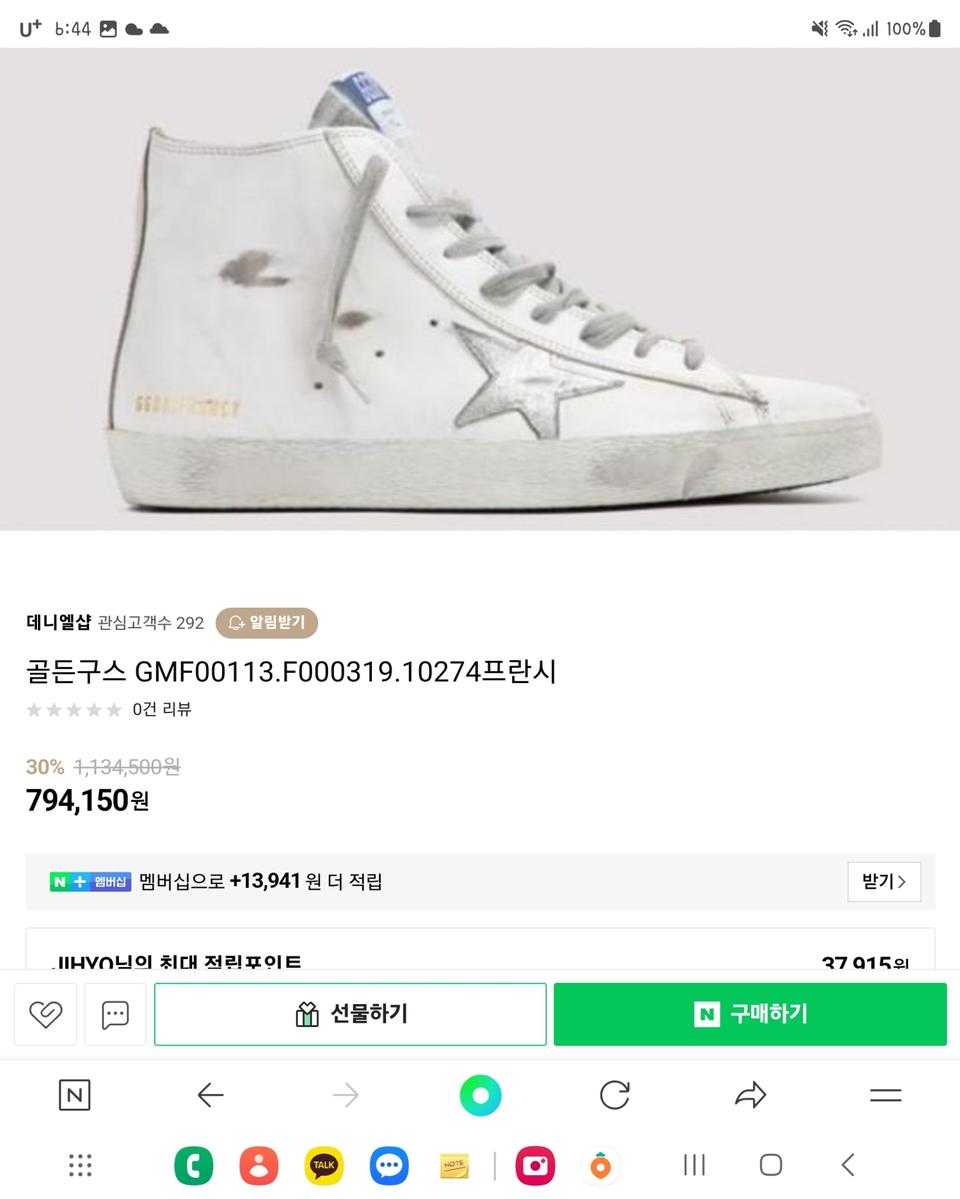The height and width of the screenshot is (1199, 960).
Task: Toggle 알림받기 notifications for 데니엘샵
Action: [266, 623]
